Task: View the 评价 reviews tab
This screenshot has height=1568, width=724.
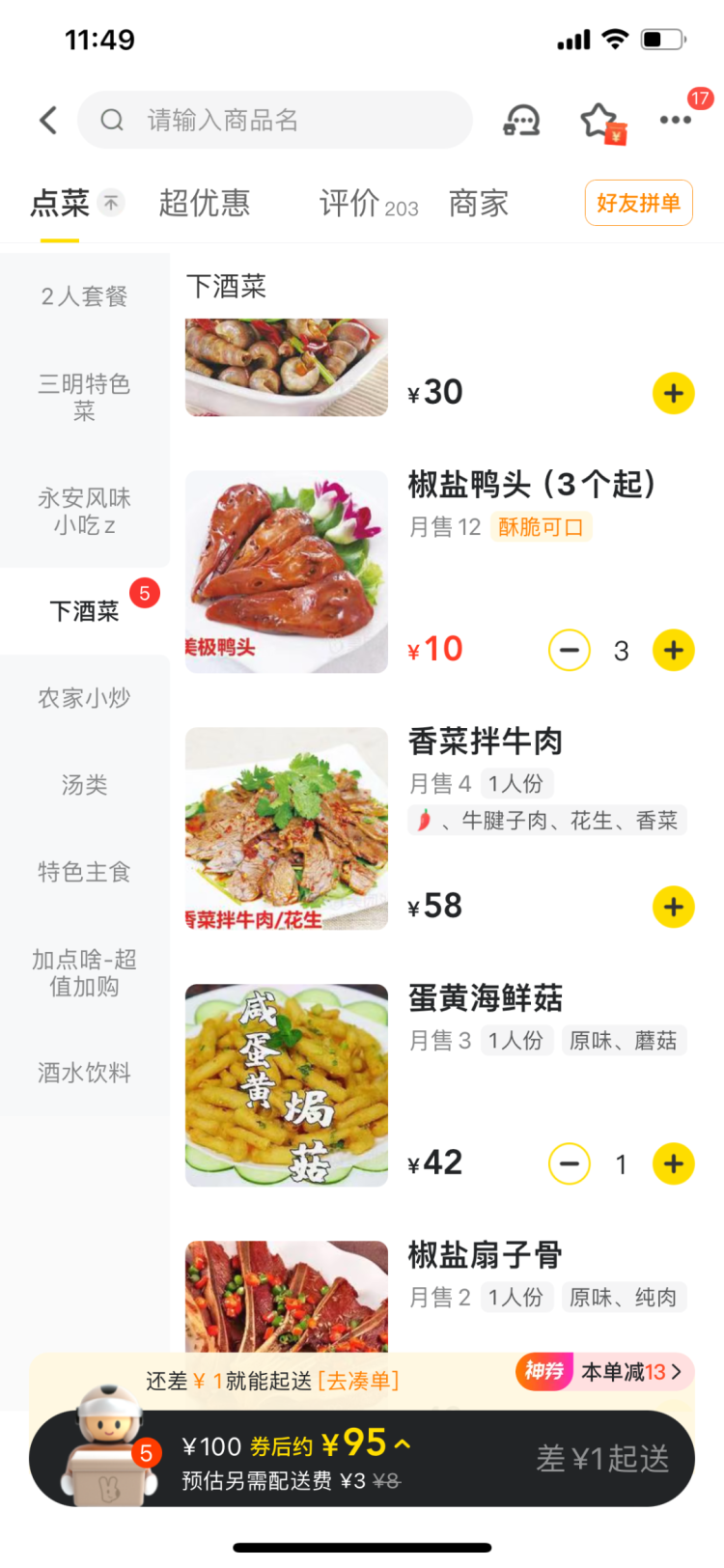Action: (x=367, y=203)
